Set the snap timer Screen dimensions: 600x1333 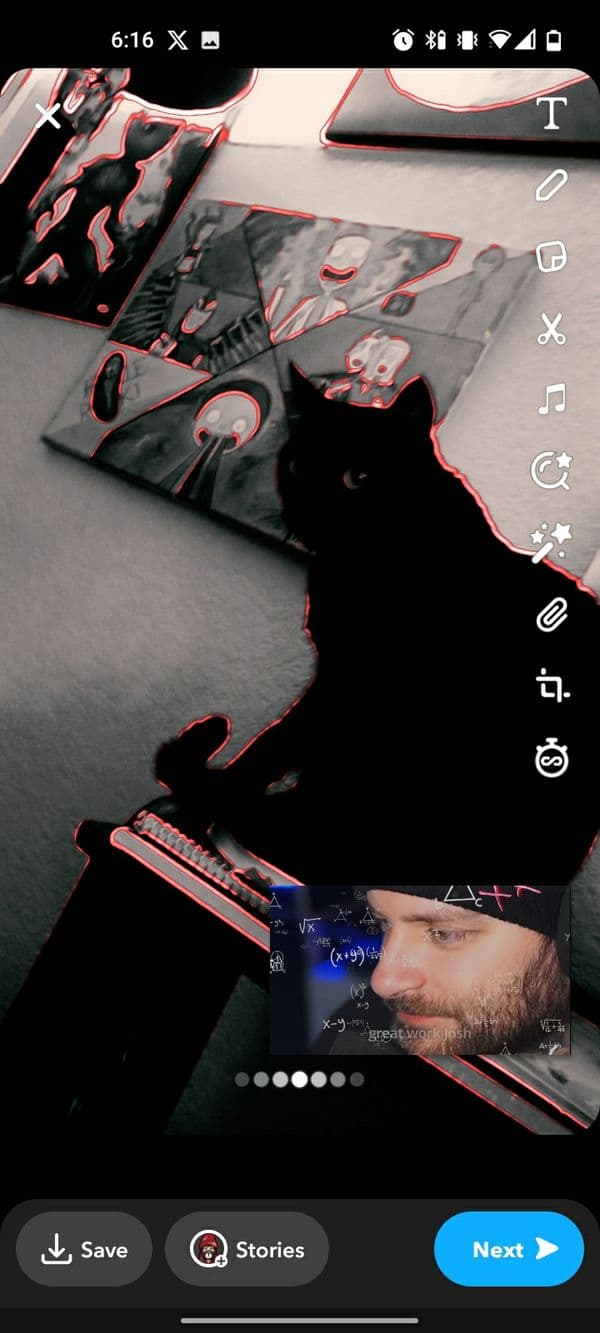pos(551,759)
